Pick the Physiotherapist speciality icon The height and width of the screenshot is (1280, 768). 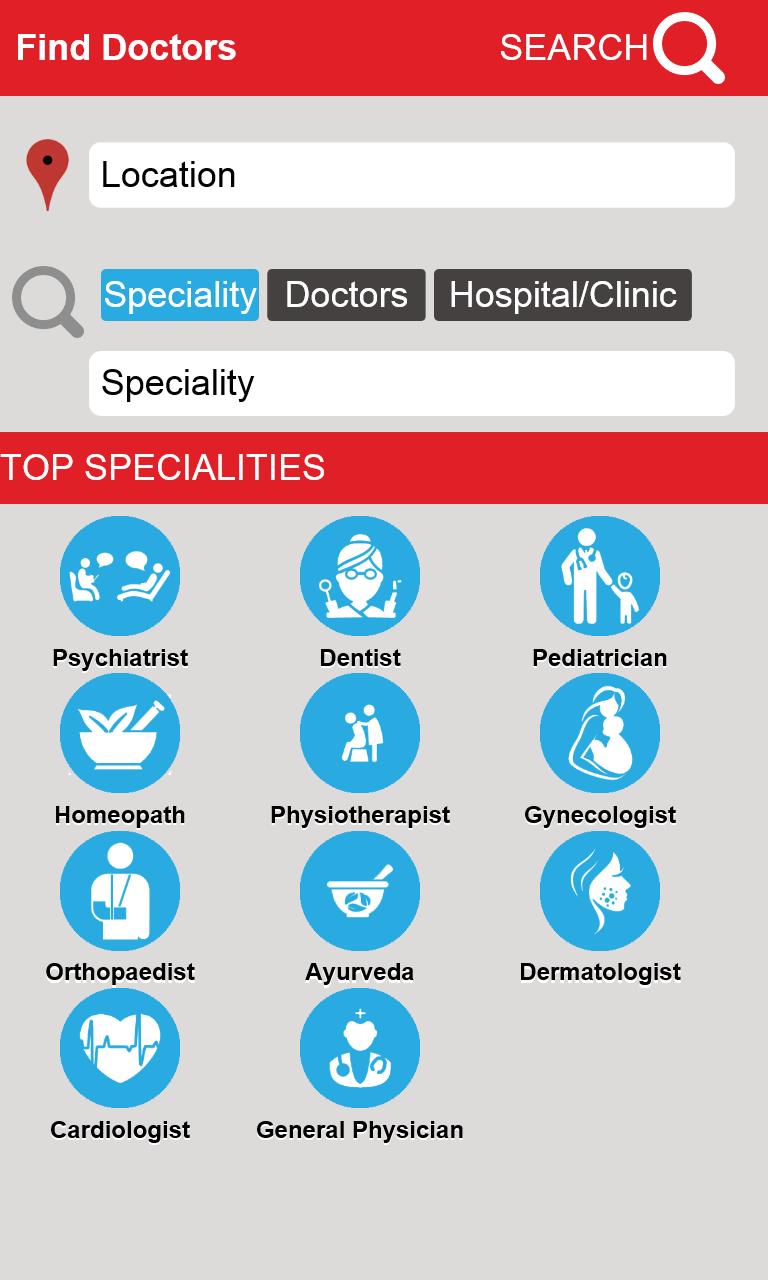[360, 733]
